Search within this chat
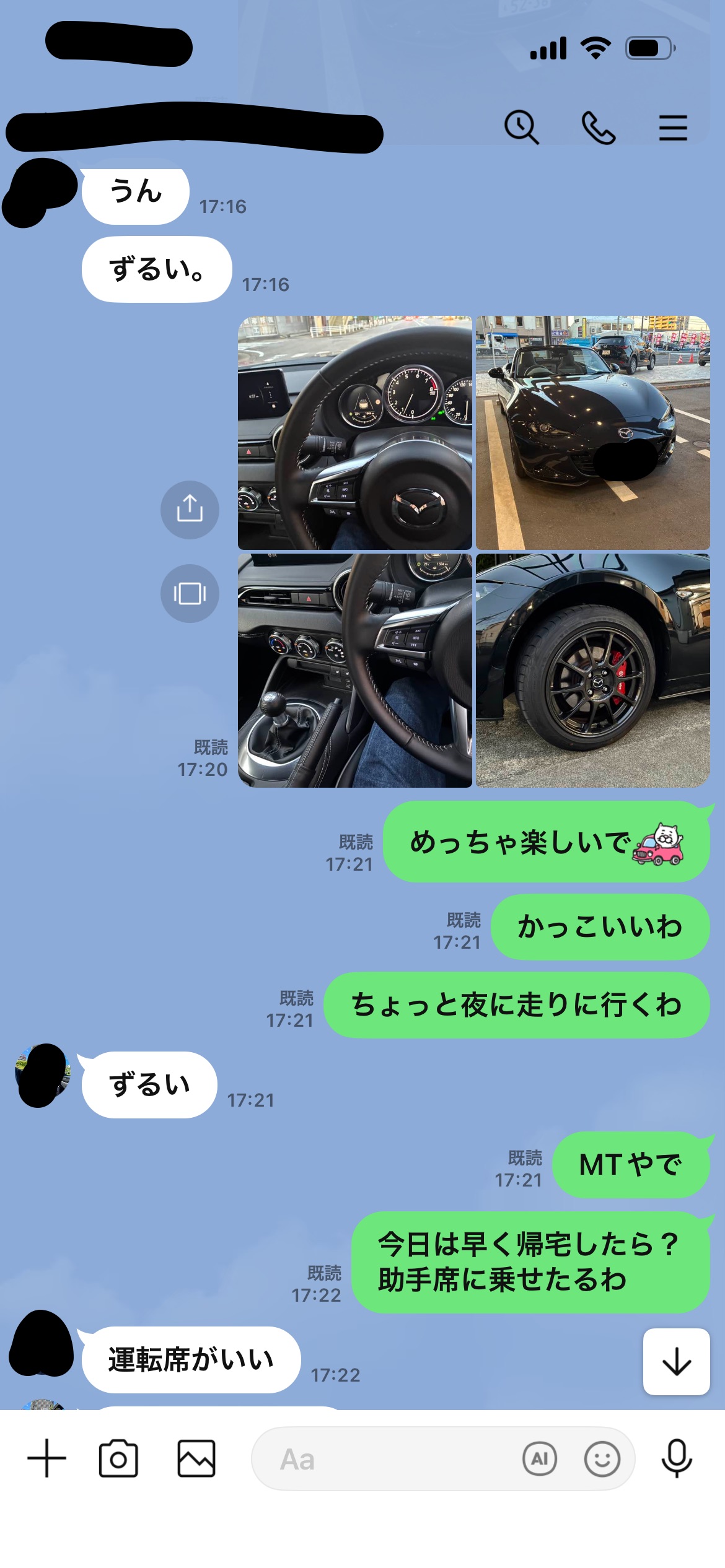Image resolution: width=725 pixels, height=1568 pixels. pyautogui.click(x=521, y=128)
